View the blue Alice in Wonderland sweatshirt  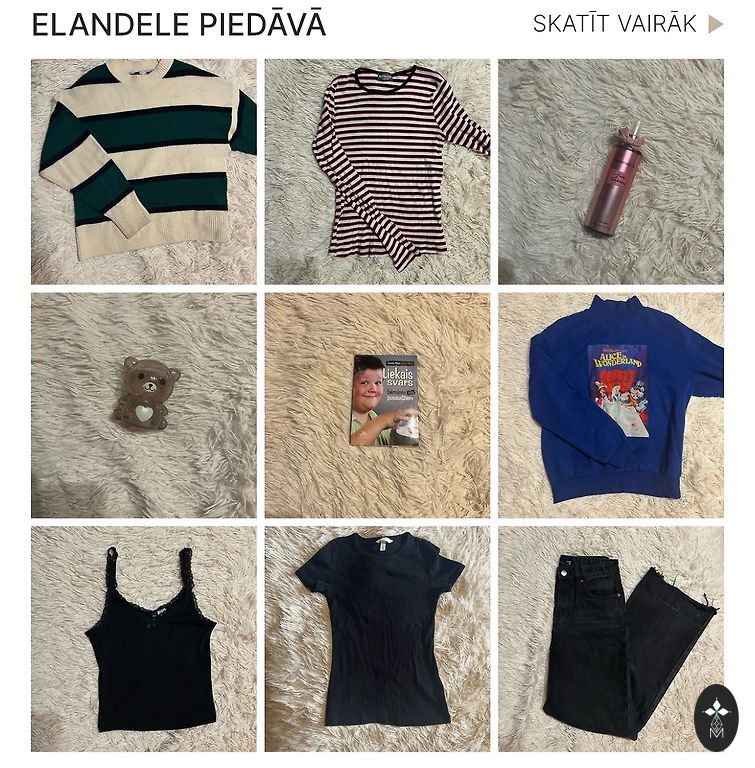pyautogui.click(x=610, y=404)
